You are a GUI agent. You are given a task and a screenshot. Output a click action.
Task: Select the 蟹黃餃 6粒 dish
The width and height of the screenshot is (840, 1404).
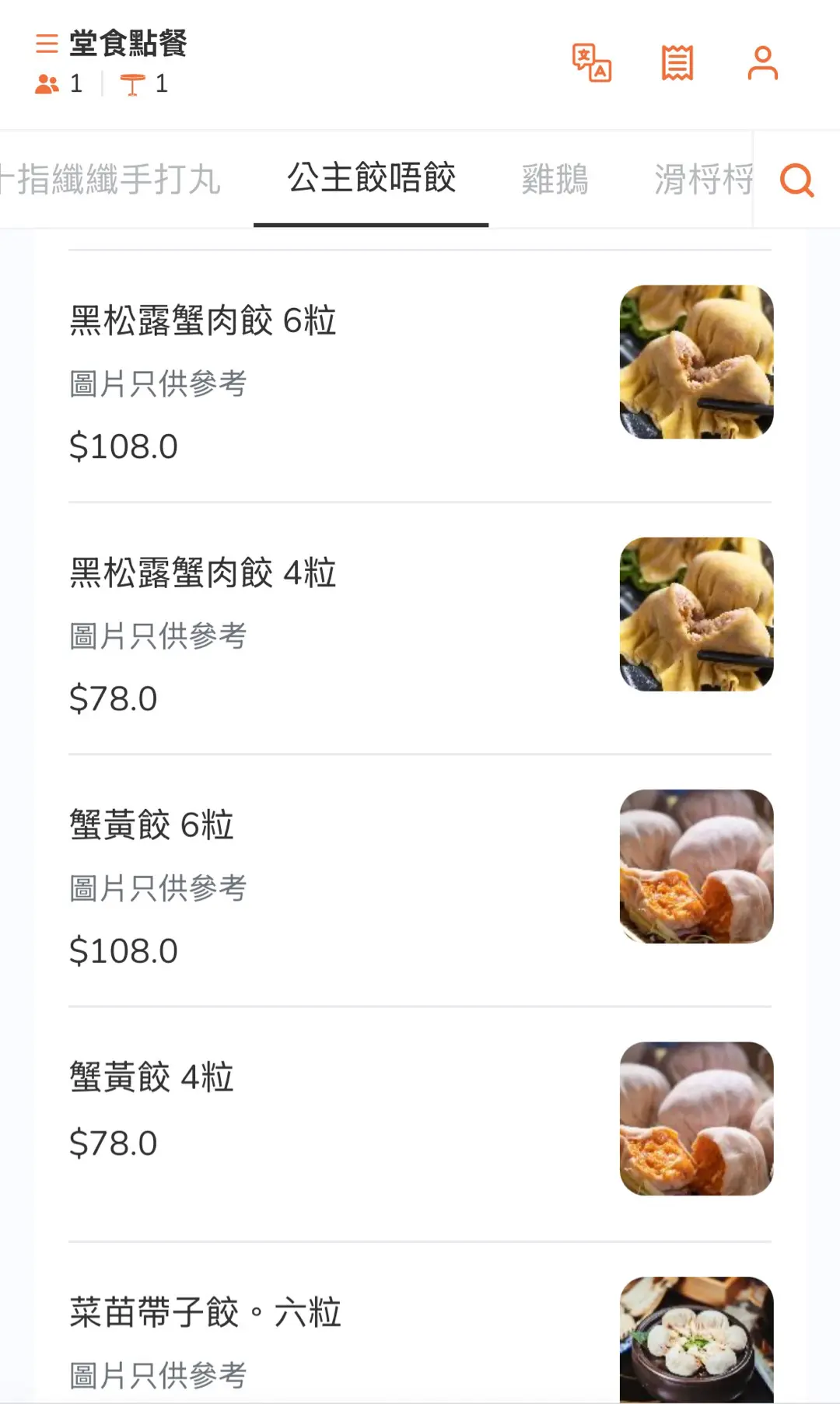tap(152, 825)
